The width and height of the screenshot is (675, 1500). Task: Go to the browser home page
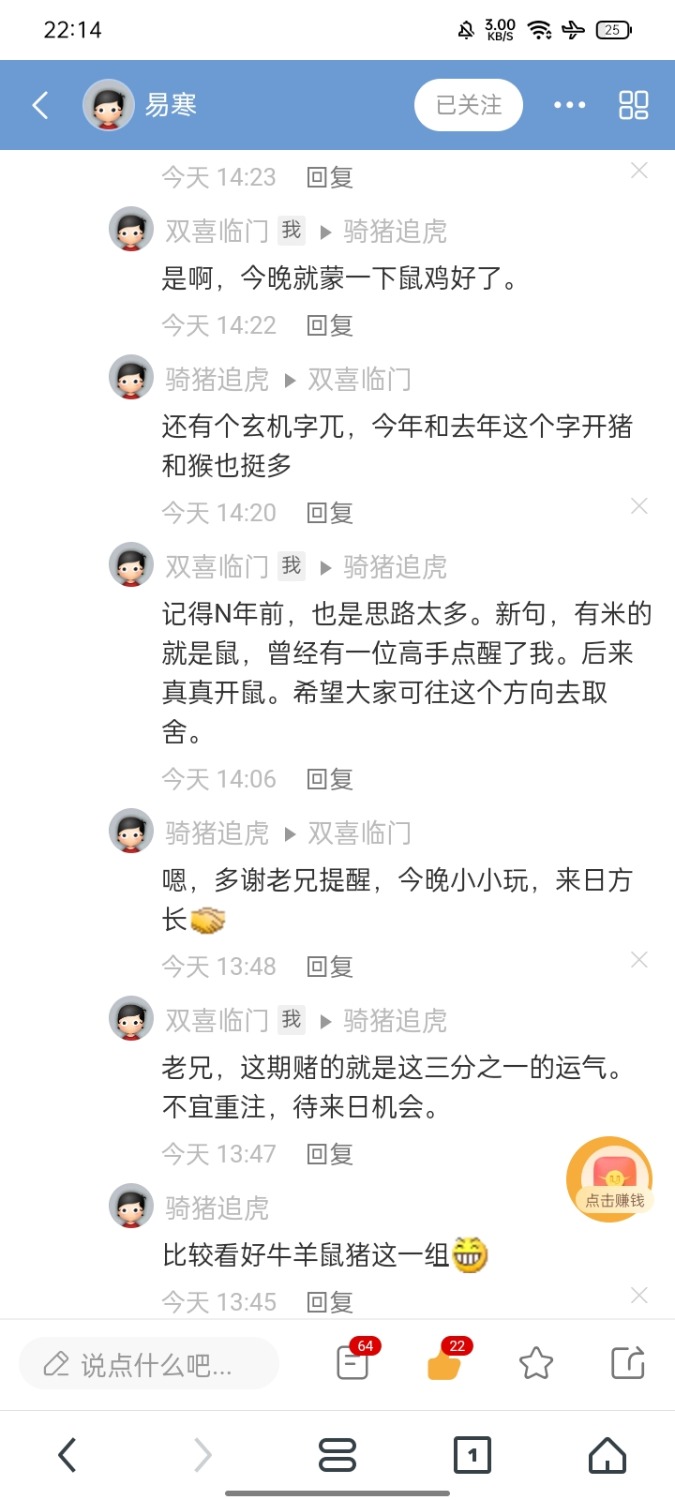607,1455
